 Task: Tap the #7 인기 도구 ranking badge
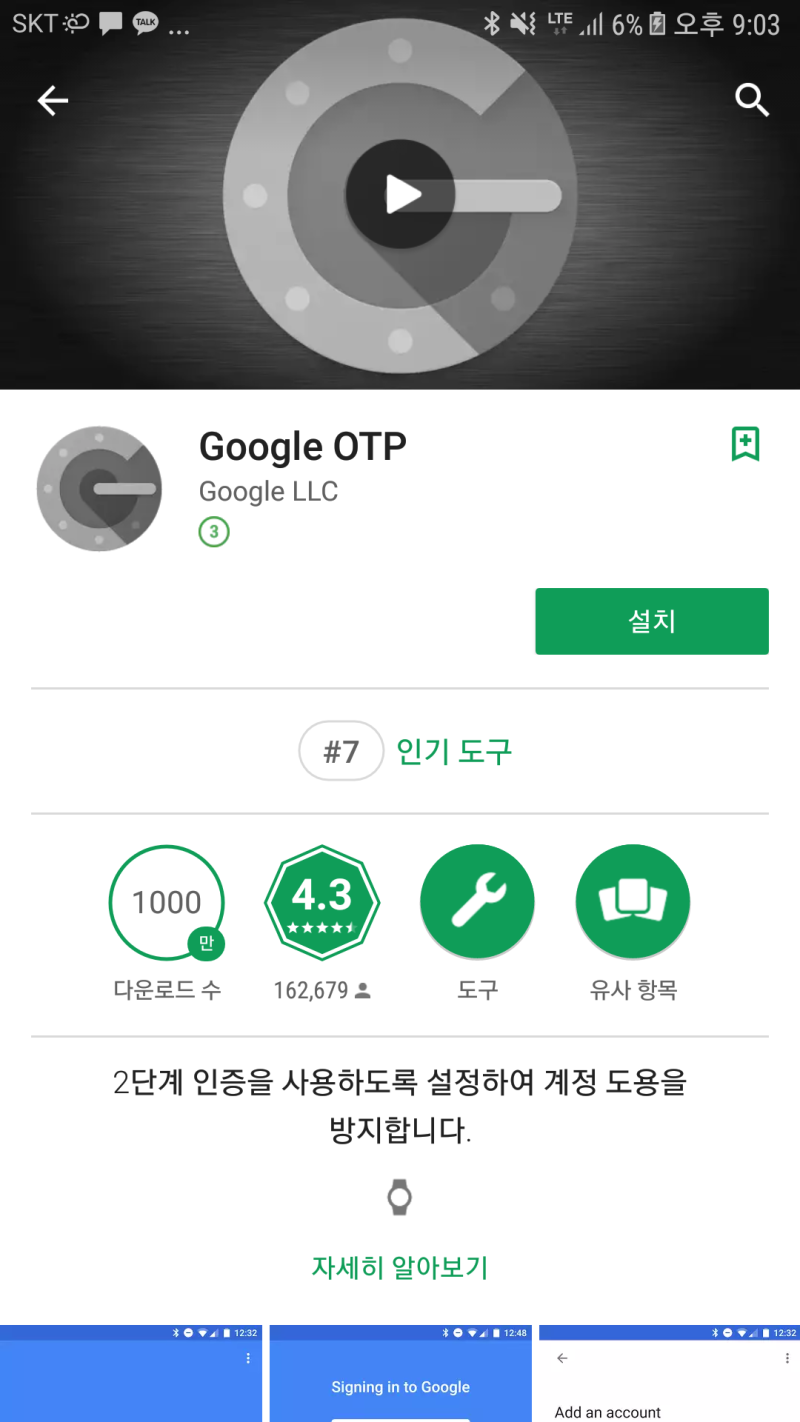pyautogui.click(x=405, y=751)
